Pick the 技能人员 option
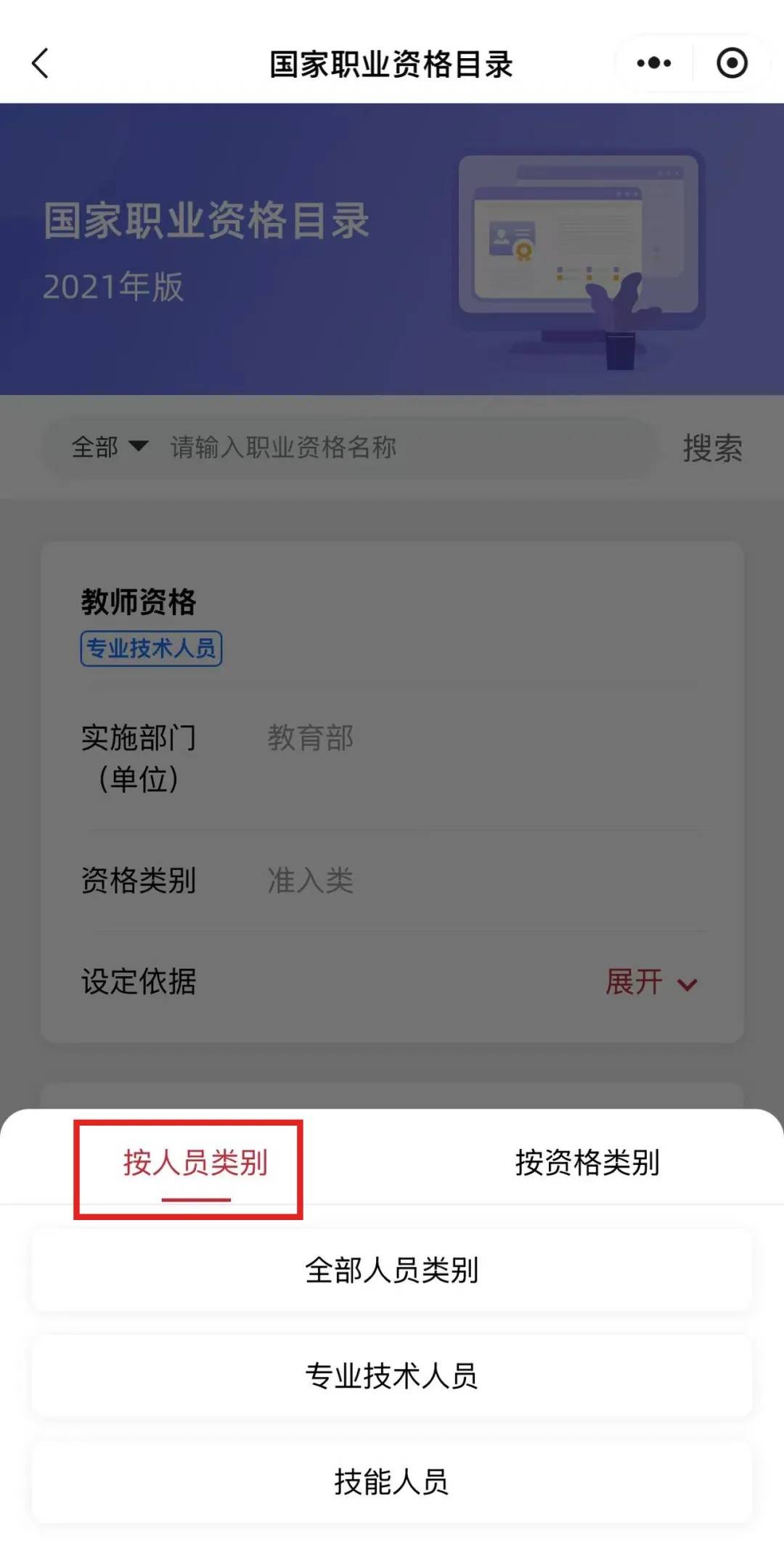The image size is (784, 1549). [391, 1482]
